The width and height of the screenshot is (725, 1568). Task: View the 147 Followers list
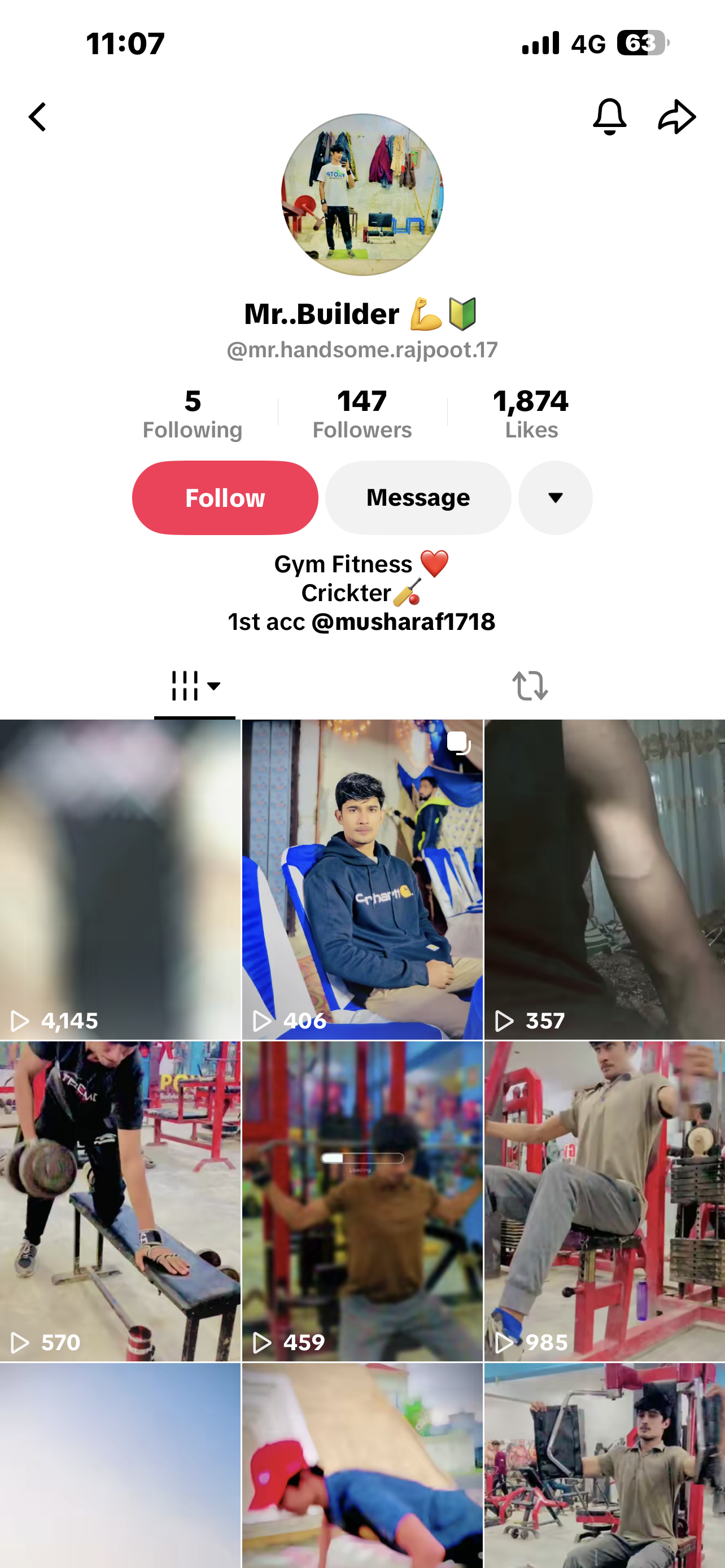click(x=362, y=414)
